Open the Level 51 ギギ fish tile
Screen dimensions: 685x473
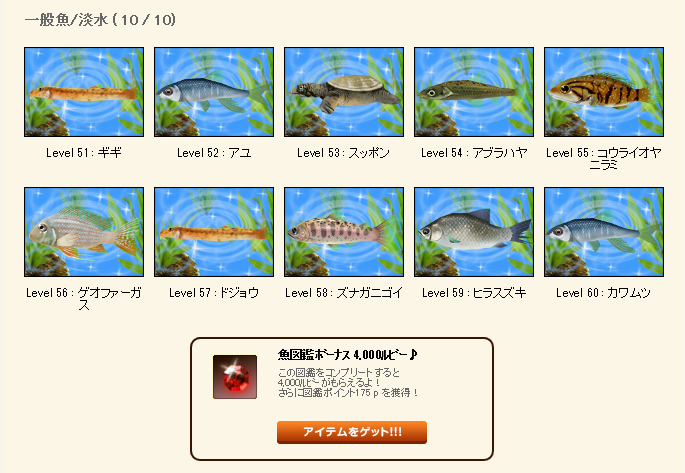click(84, 92)
